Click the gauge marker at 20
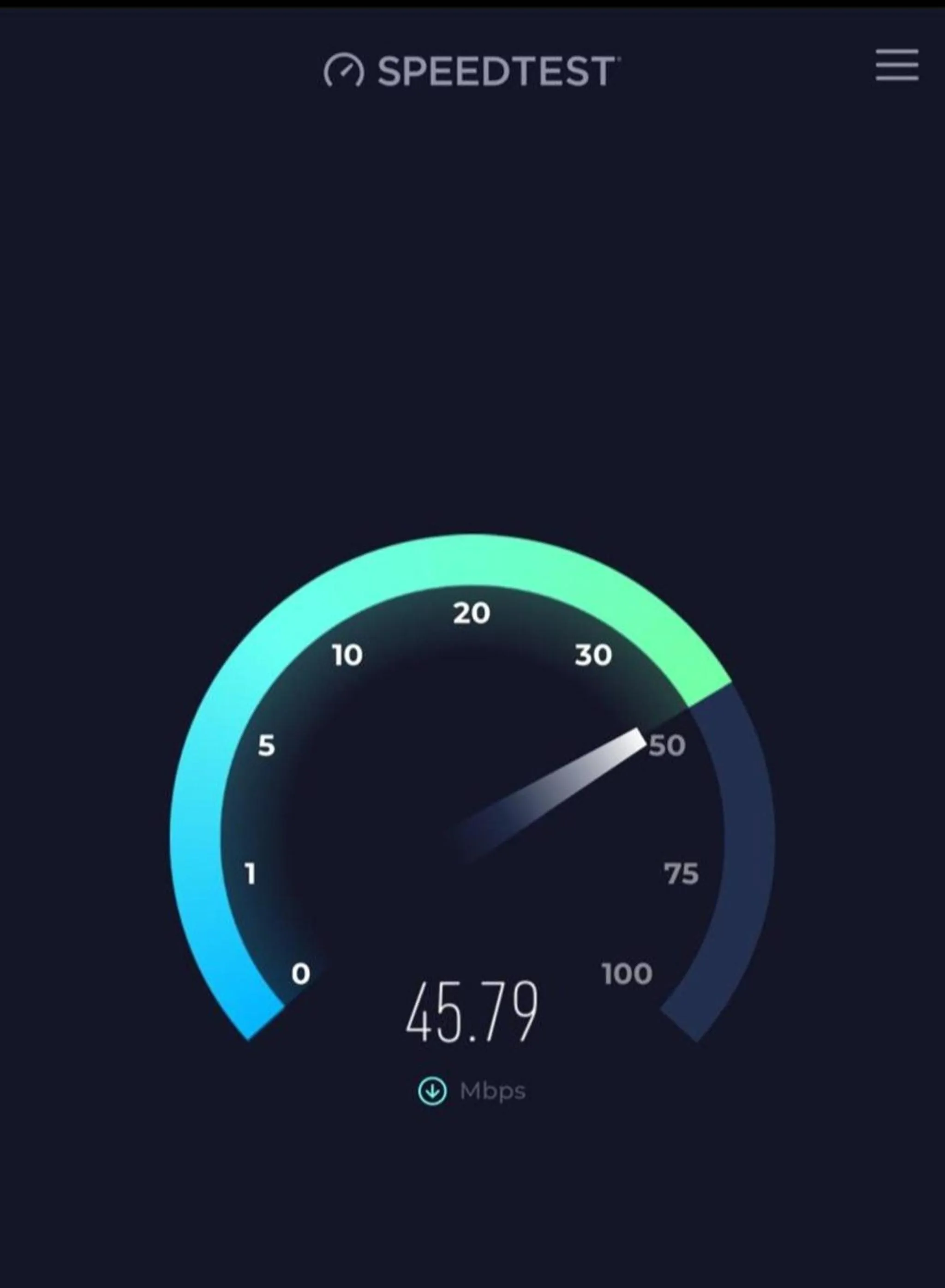 pyautogui.click(x=472, y=613)
